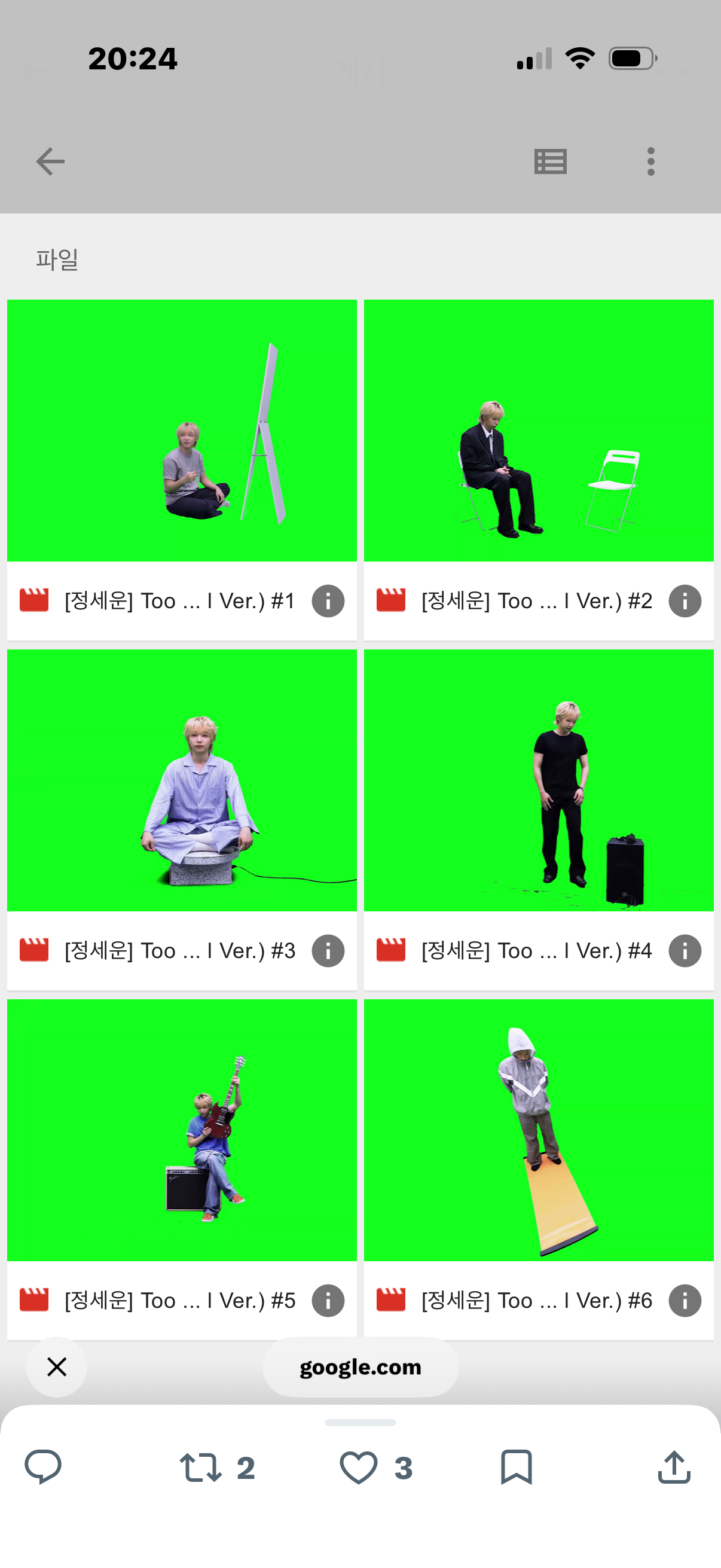This screenshot has width=721, height=1568.
Task: Open the three-dot overflow menu
Action: tap(651, 161)
